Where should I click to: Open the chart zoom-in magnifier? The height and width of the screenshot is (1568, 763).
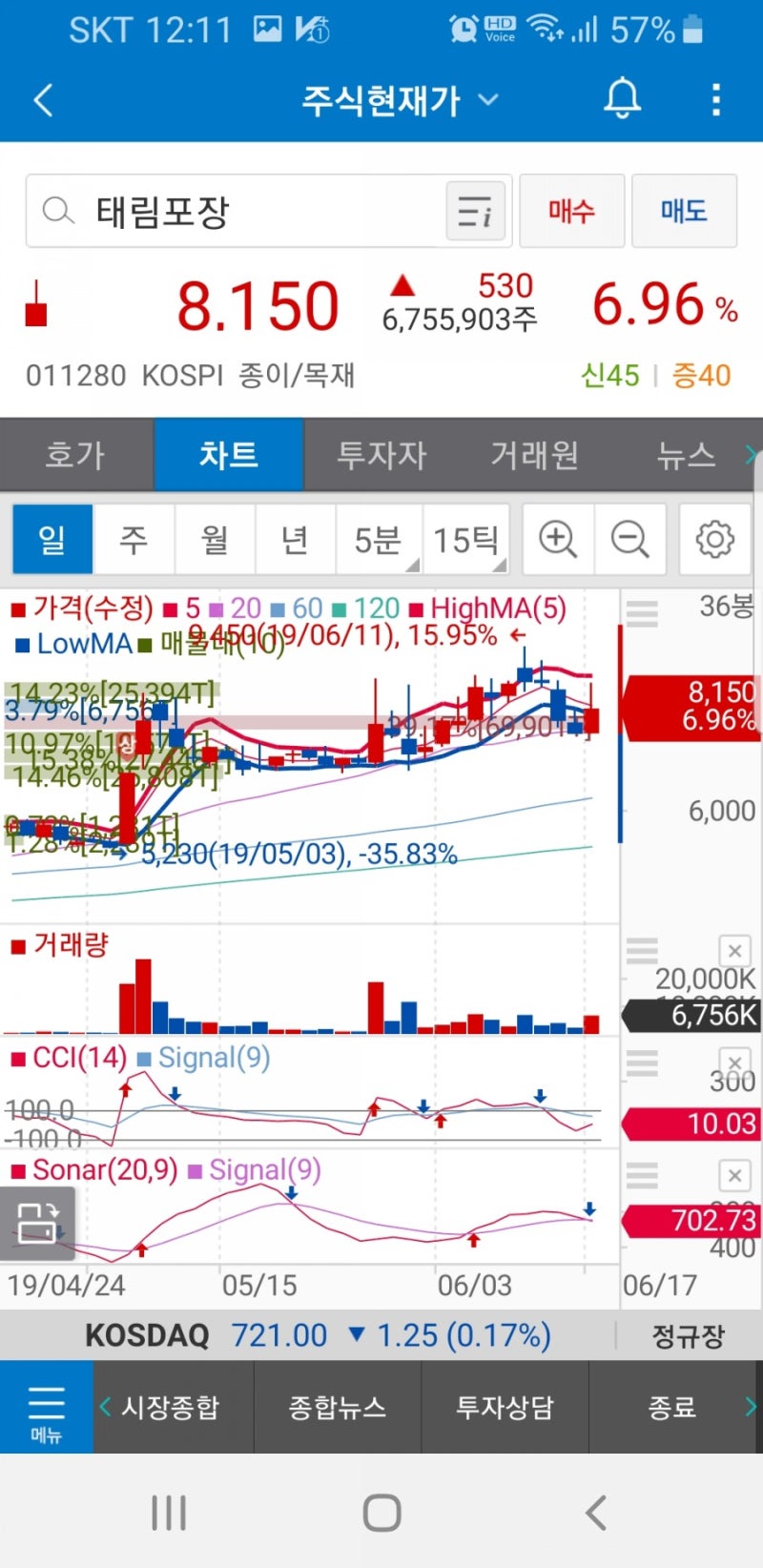click(557, 539)
